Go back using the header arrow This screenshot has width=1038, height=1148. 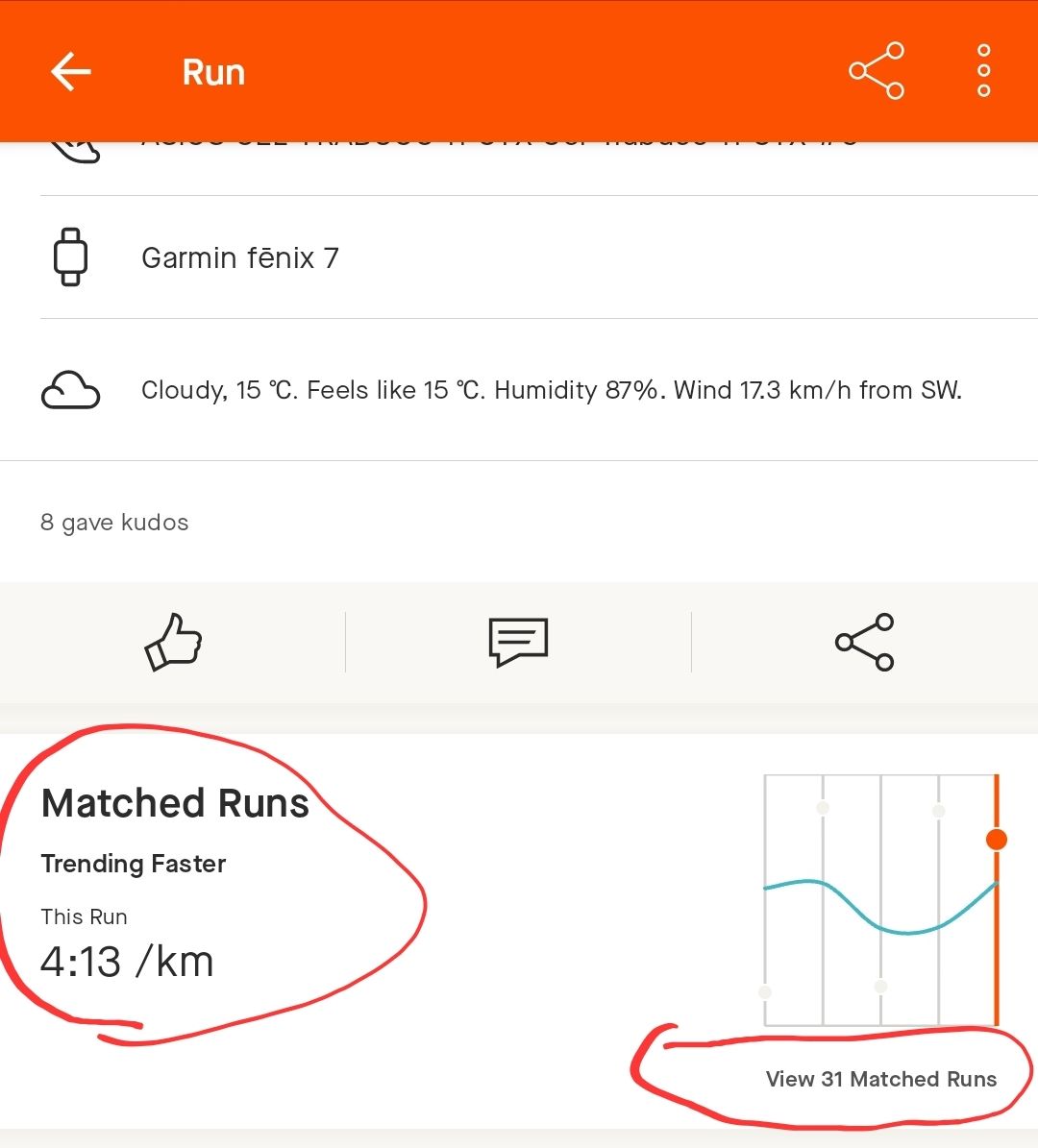pos(70,72)
